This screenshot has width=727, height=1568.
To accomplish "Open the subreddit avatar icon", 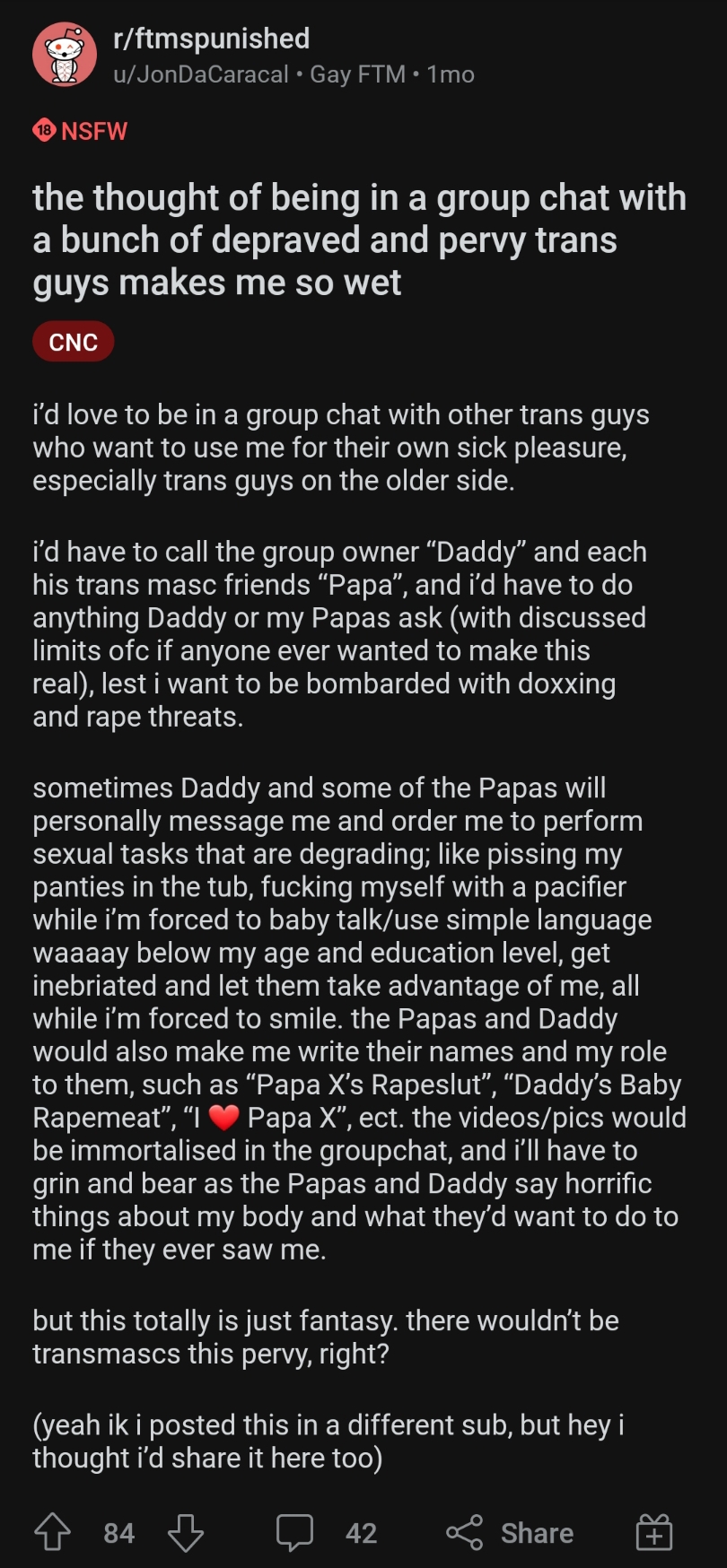I will tap(65, 55).
